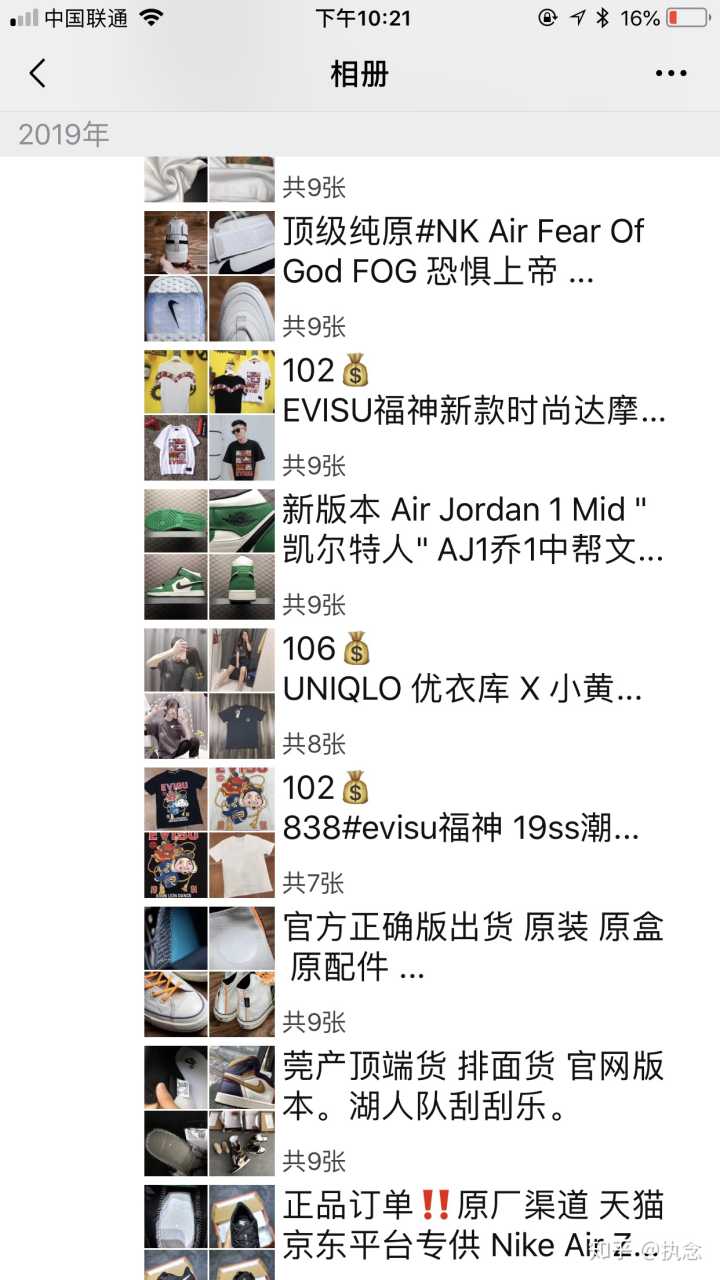View the 莞产顶端货 排面货 post
This screenshot has height=1280, width=720.
(472, 1086)
